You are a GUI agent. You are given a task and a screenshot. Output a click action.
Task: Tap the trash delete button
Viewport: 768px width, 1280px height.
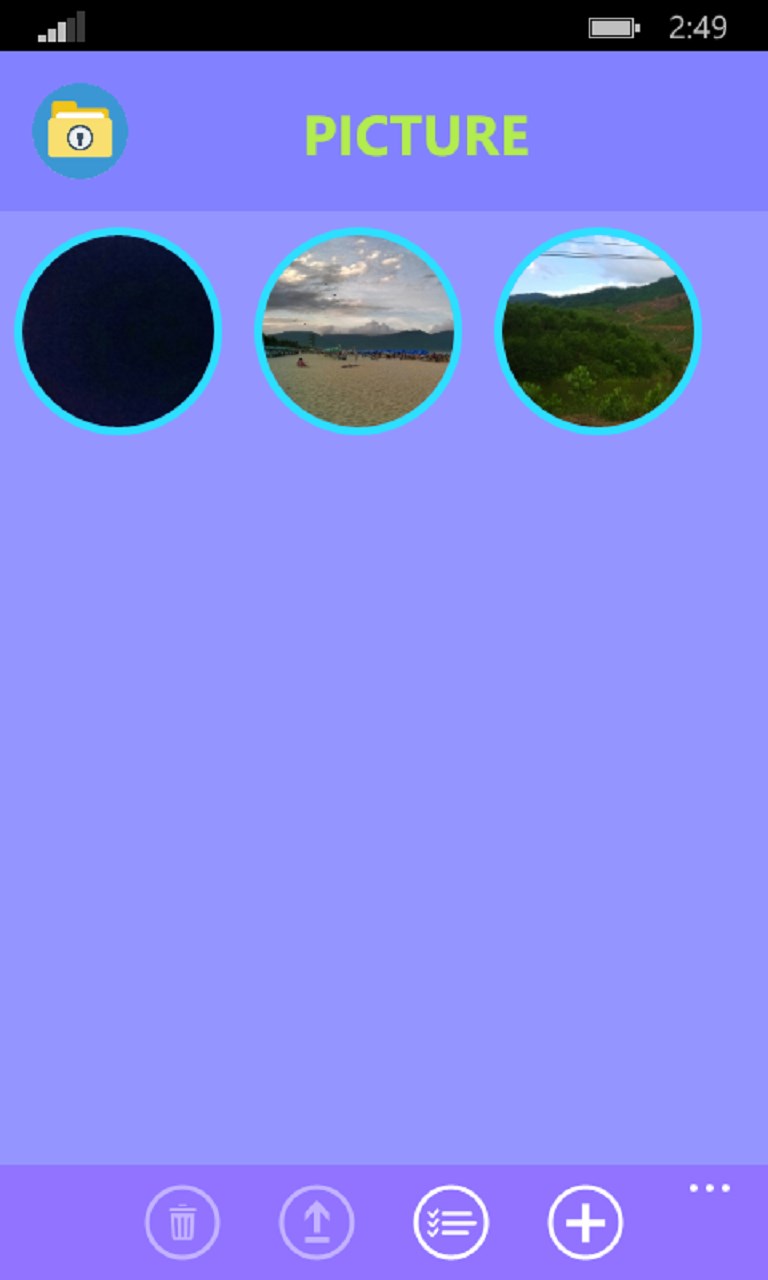click(x=182, y=1222)
